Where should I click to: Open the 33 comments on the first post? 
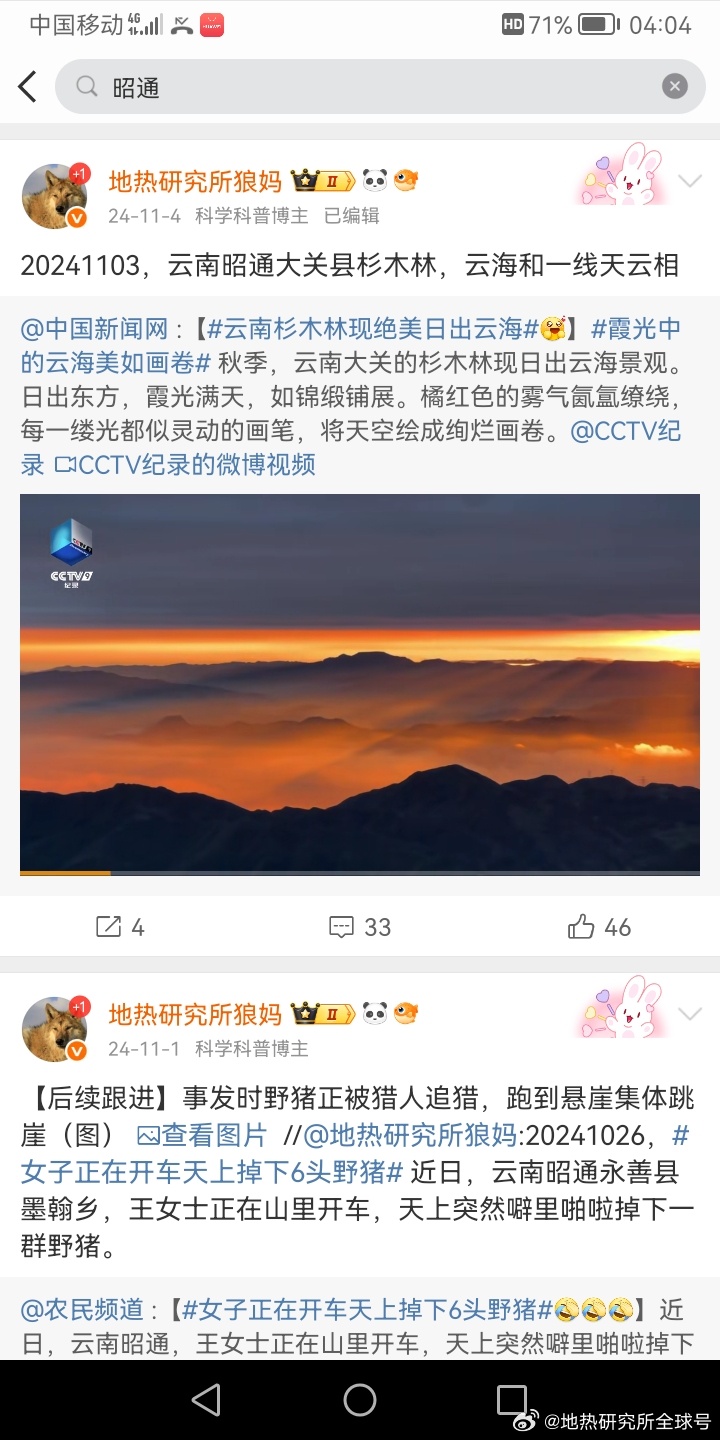[360, 927]
